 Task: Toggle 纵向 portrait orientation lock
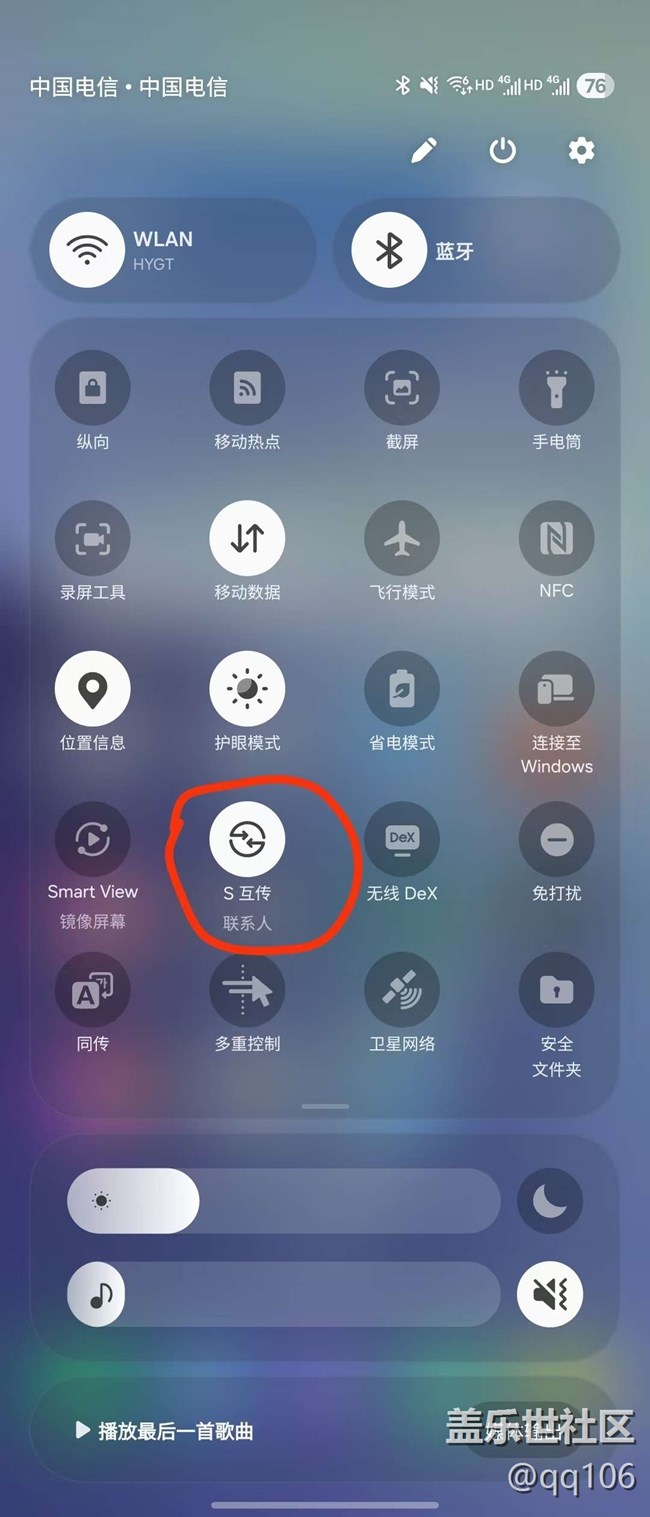click(x=93, y=389)
